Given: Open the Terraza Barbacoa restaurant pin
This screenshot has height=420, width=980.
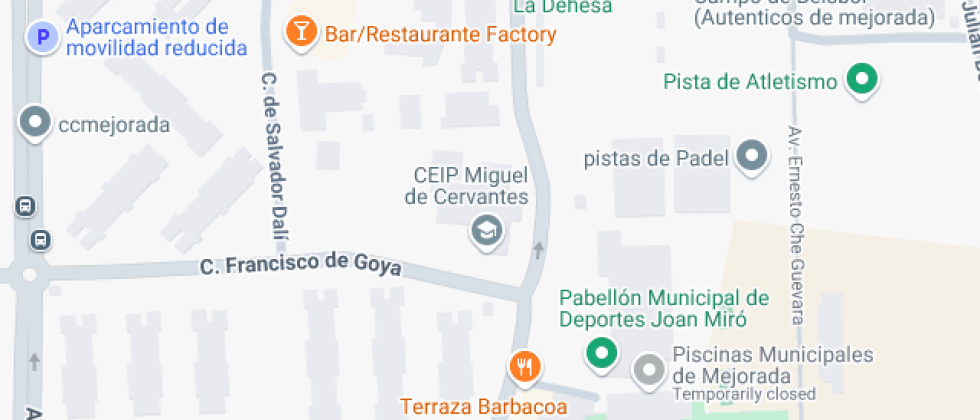Looking at the screenshot, I should tap(525, 366).
